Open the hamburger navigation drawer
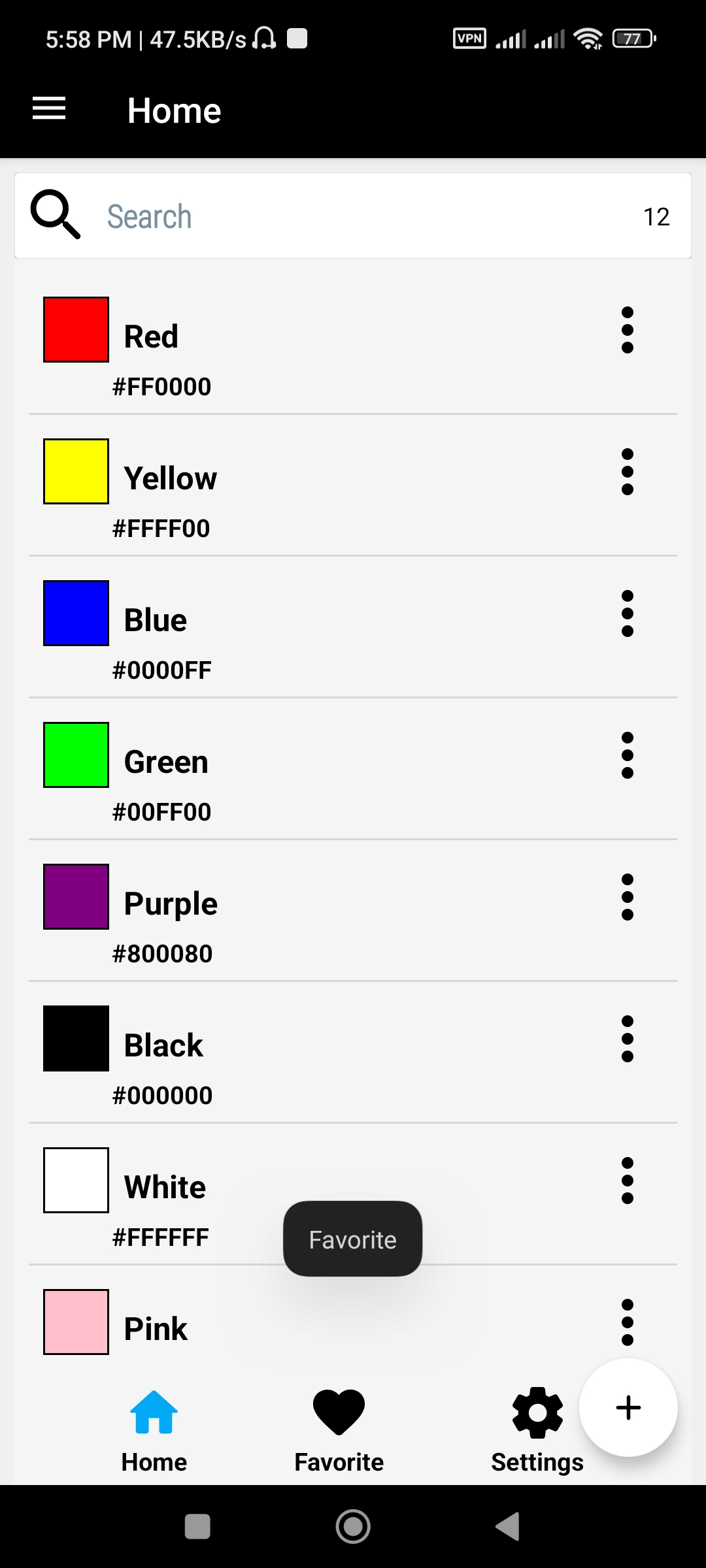 coord(49,108)
